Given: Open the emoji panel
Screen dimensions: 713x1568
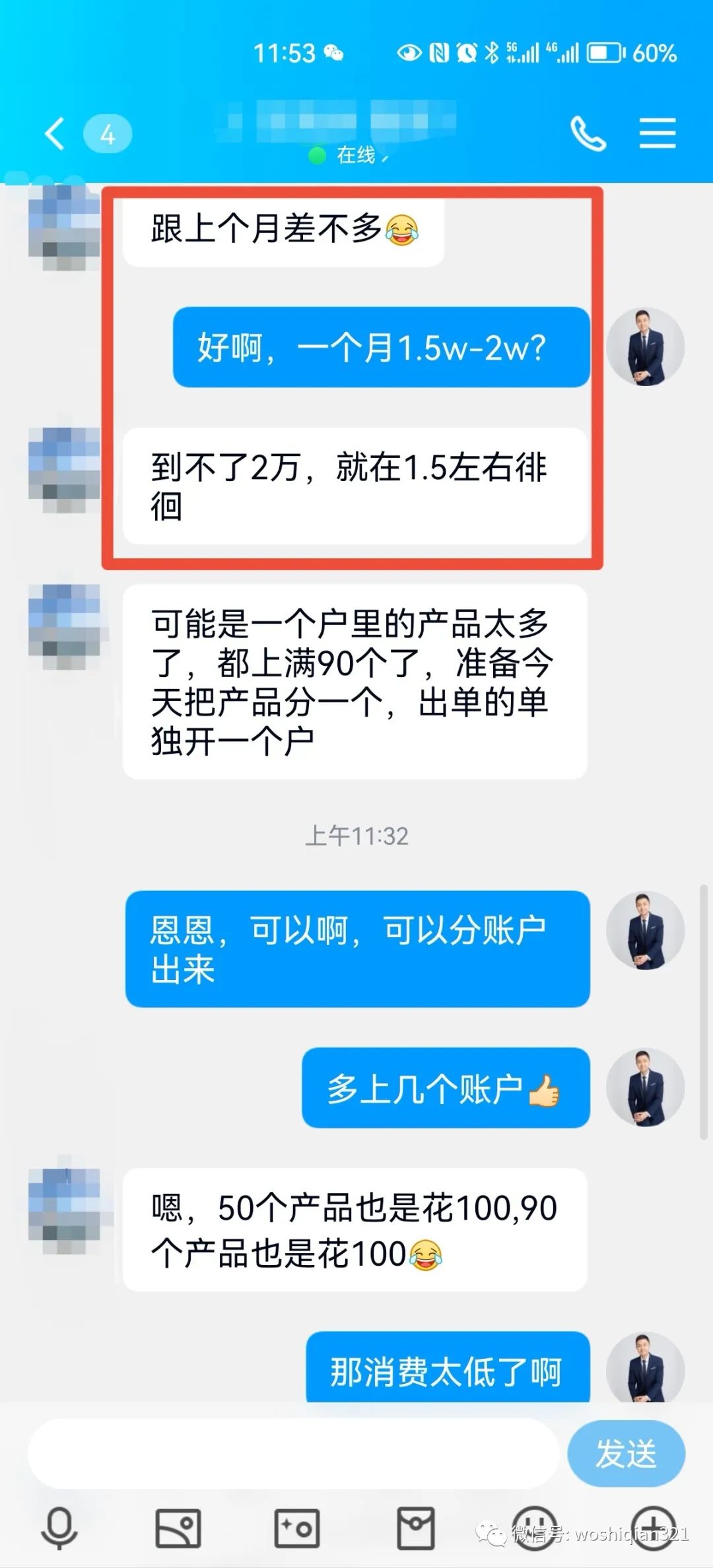Looking at the screenshot, I should click(x=535, y=1528).
